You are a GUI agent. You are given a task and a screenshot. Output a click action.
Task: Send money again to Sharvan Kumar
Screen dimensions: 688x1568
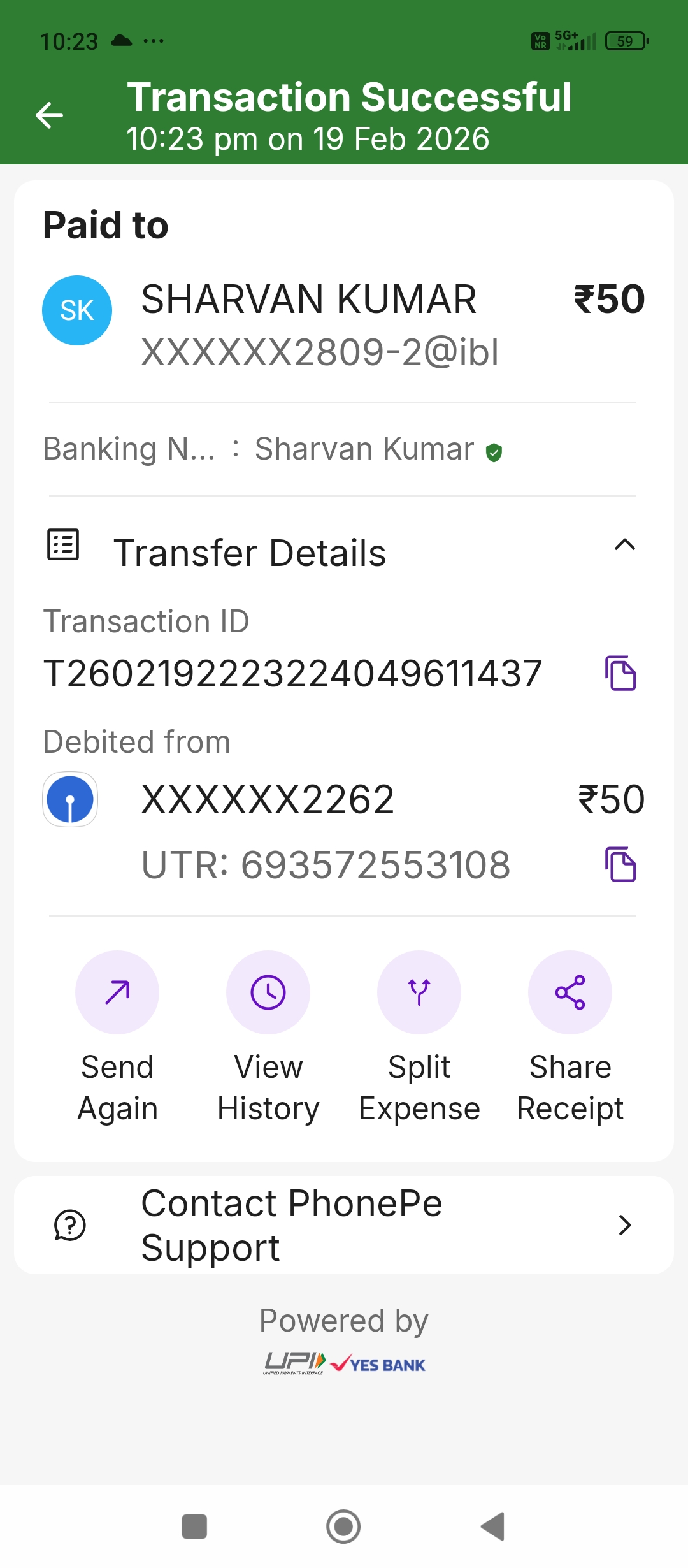[x=117, y=992]
